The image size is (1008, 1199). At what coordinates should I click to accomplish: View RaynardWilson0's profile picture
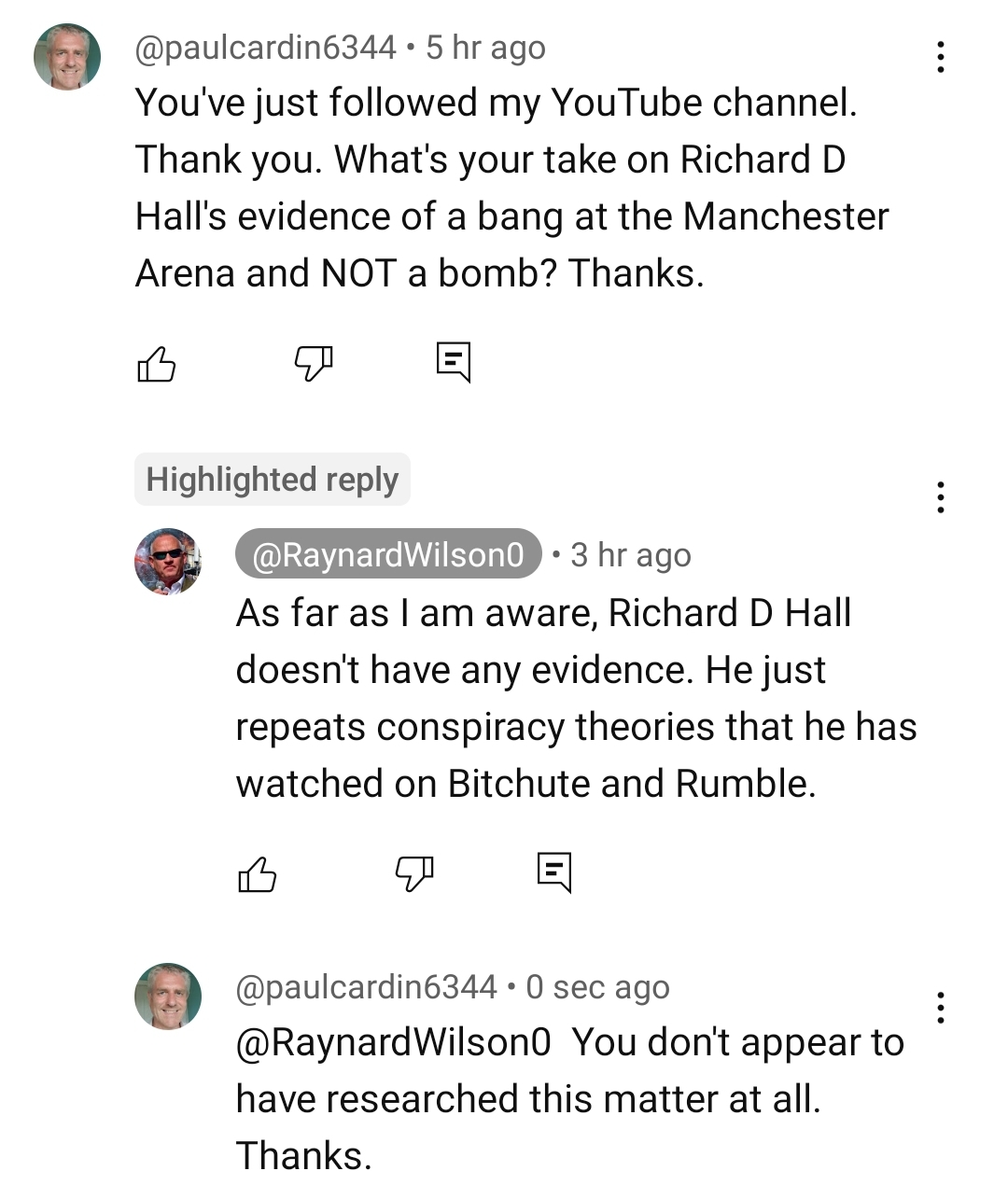[x=168, y=562]
